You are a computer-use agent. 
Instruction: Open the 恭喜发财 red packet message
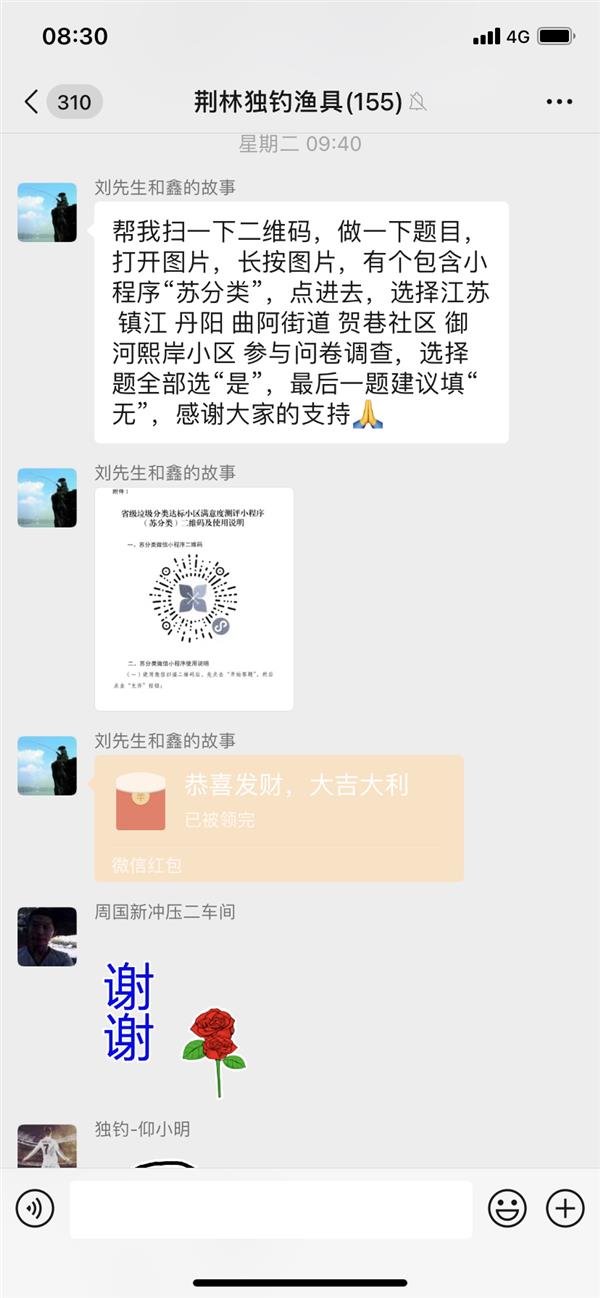coord(278,817)
